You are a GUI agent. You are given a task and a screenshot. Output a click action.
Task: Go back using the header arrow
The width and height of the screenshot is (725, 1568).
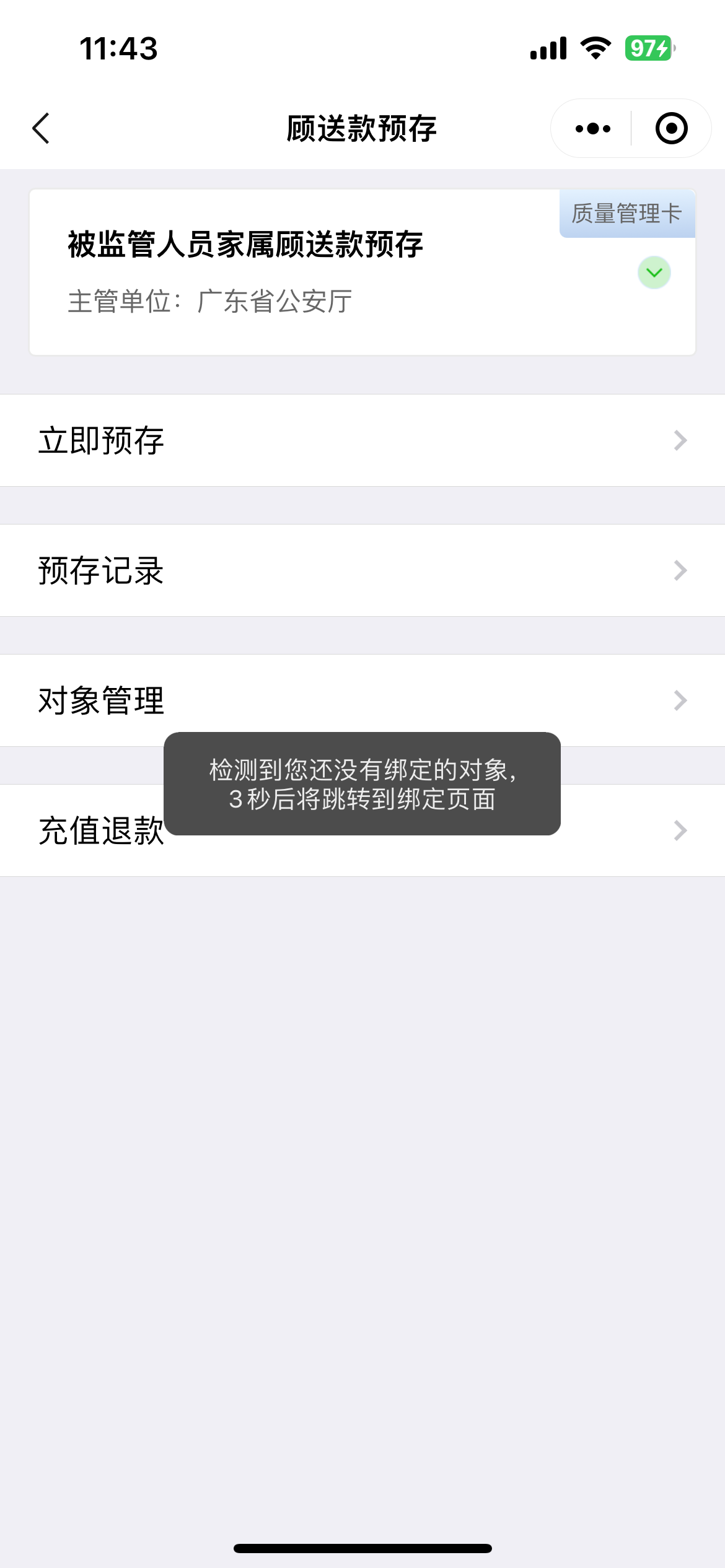point(41,128)
